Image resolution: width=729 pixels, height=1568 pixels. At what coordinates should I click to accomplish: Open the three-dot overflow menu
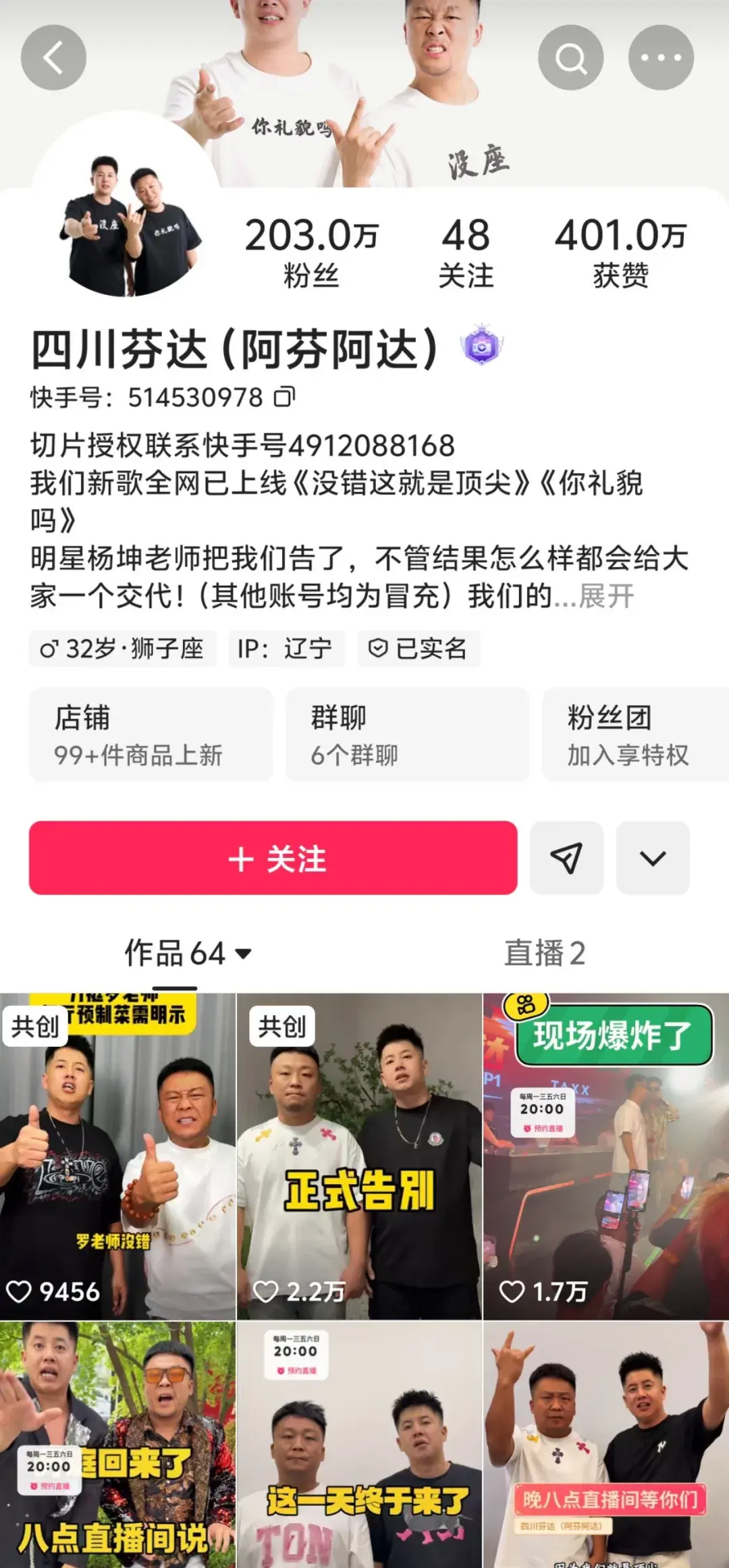(661, 57)
